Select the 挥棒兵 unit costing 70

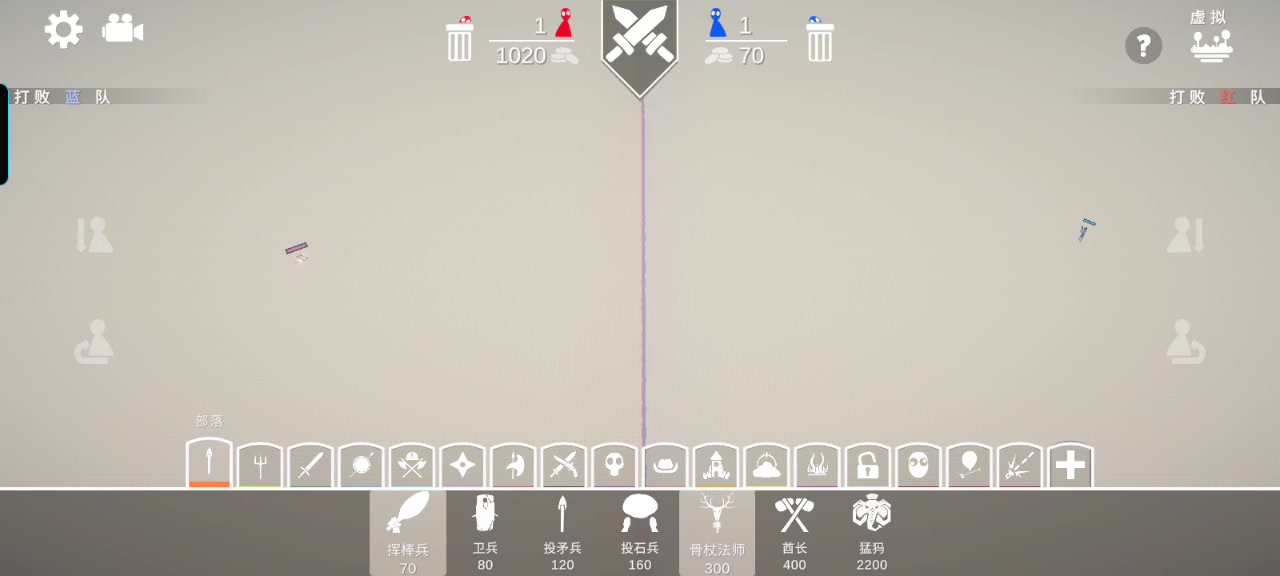(x=408, y=532)
